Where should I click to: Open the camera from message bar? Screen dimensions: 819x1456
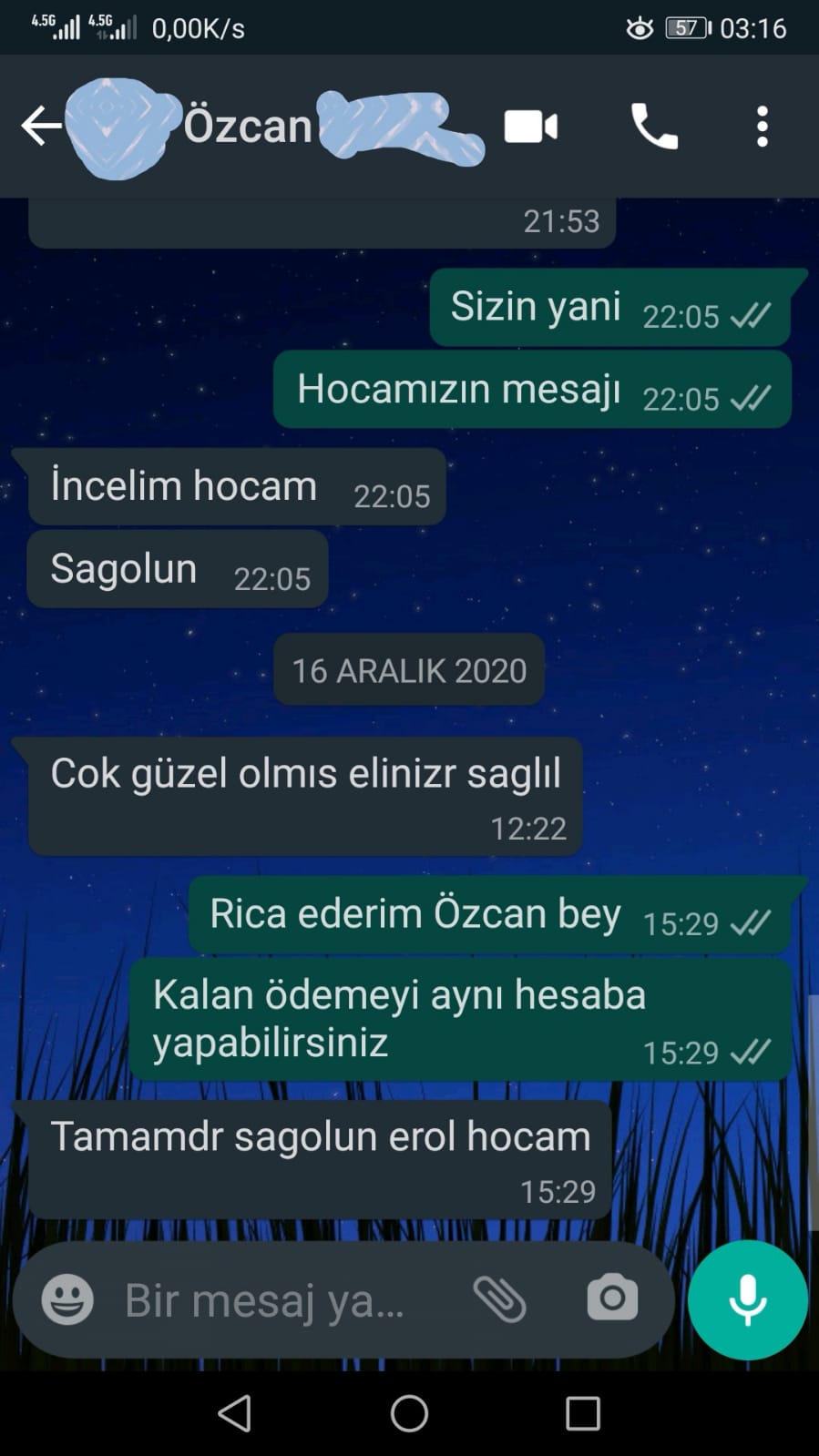coord(612,1298)
